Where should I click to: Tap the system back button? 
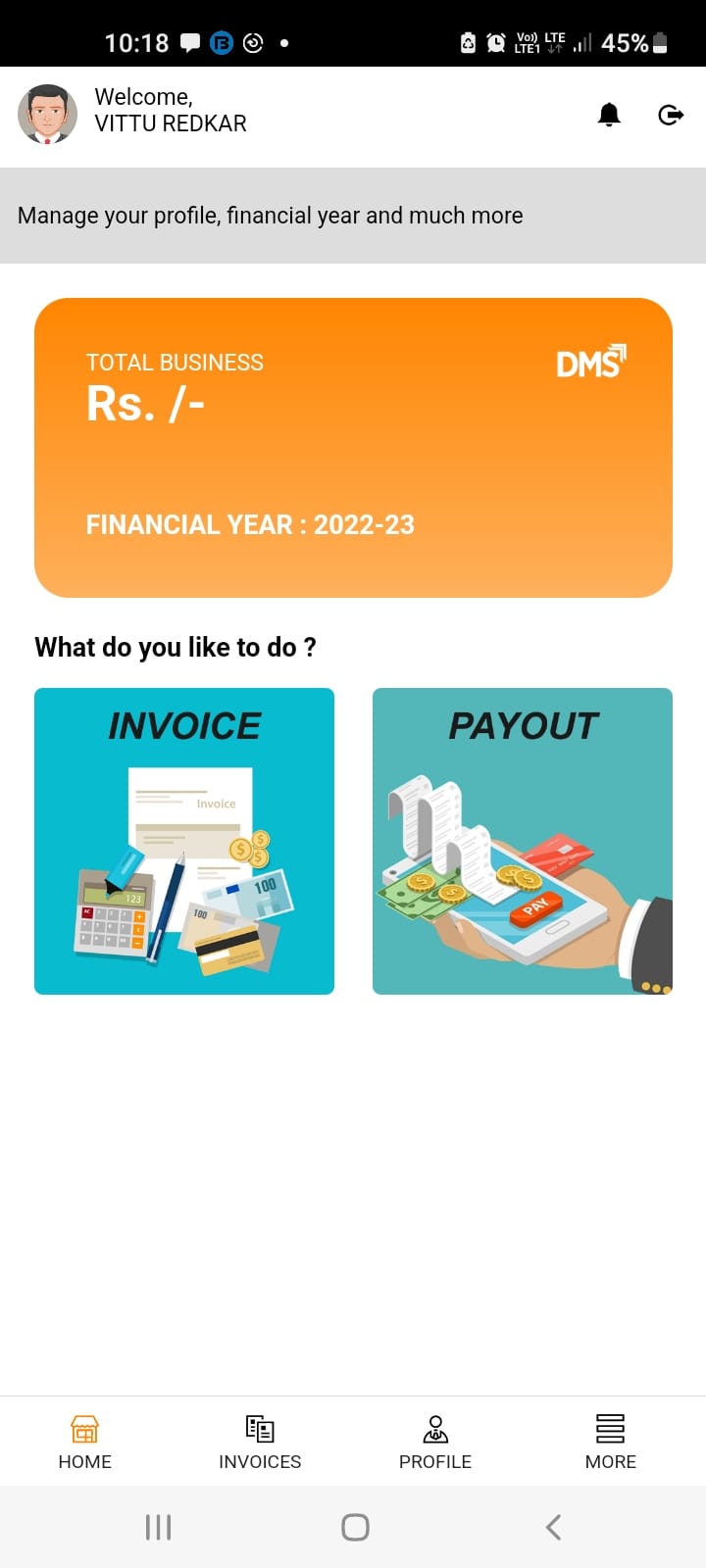pos(553,1527)
